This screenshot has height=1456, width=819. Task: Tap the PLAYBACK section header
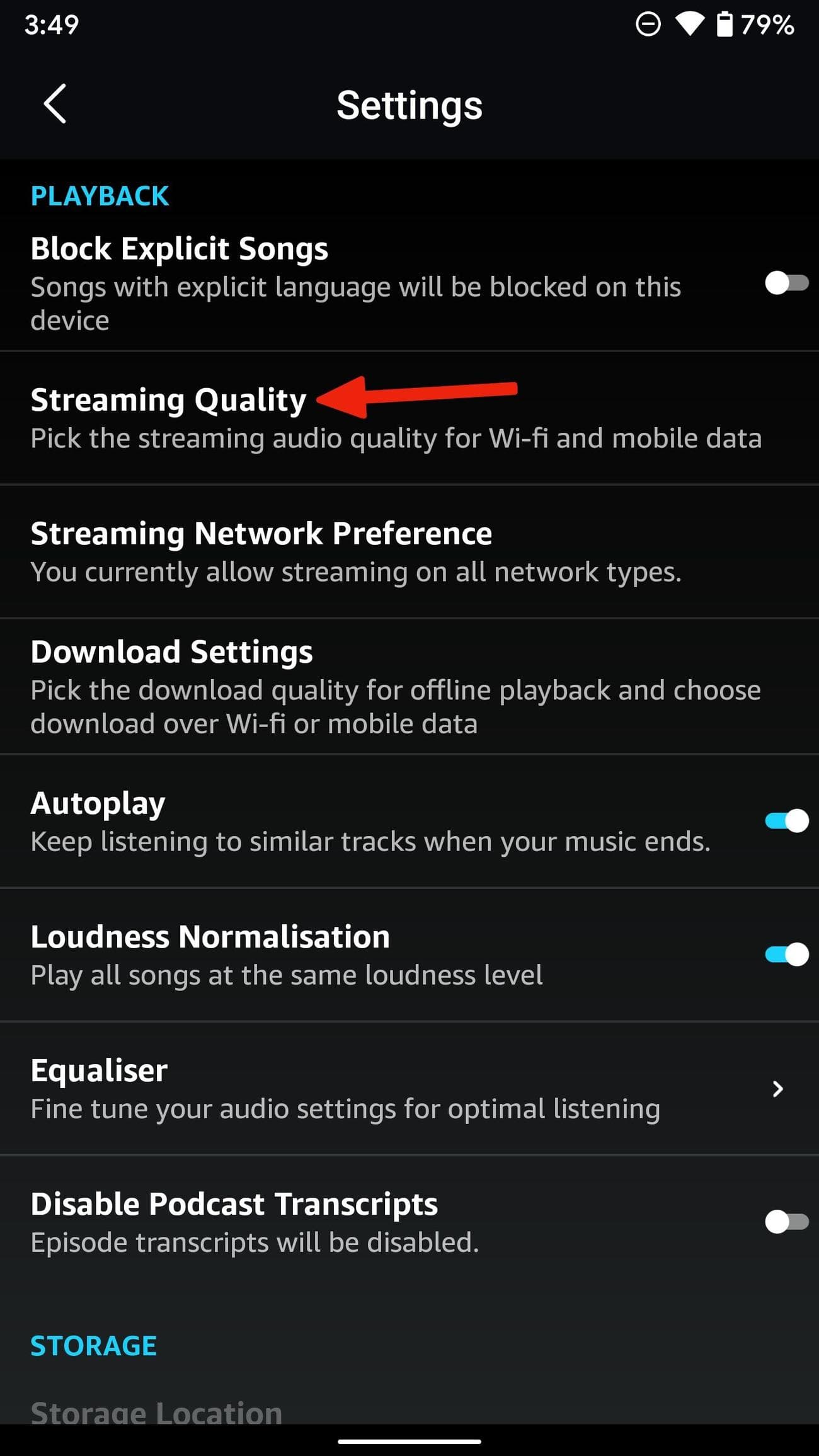100,195
